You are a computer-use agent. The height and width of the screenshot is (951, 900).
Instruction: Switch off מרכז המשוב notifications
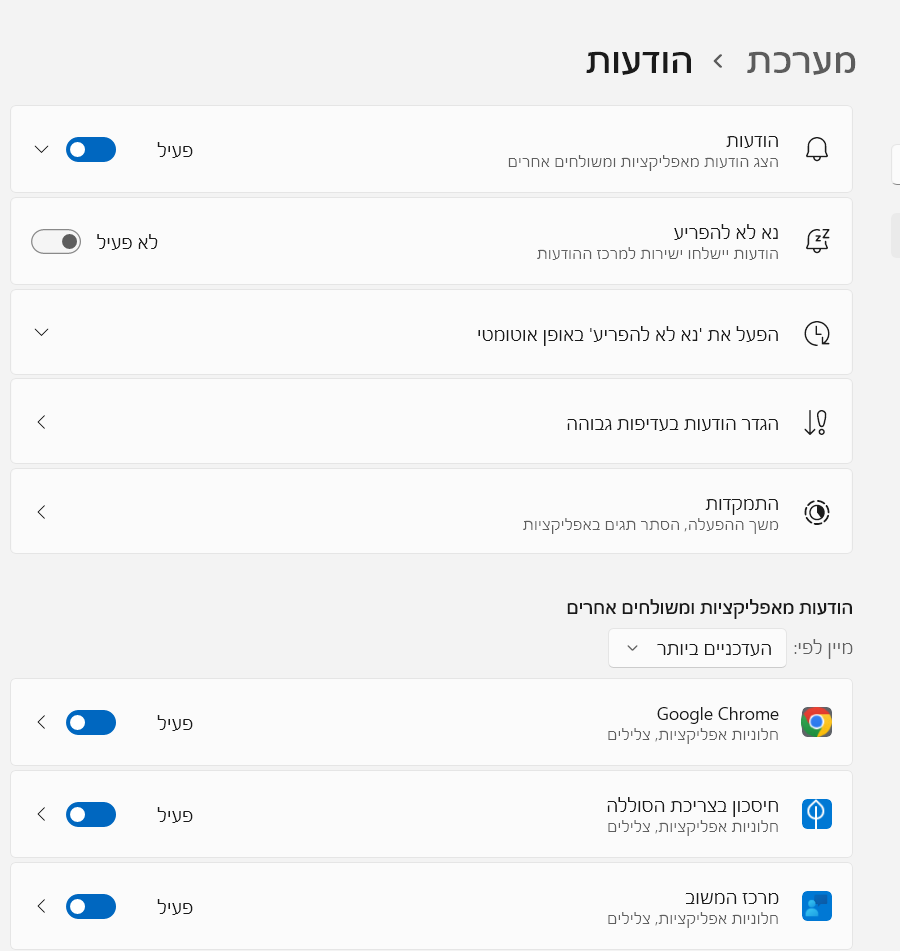tap(91, 906)
